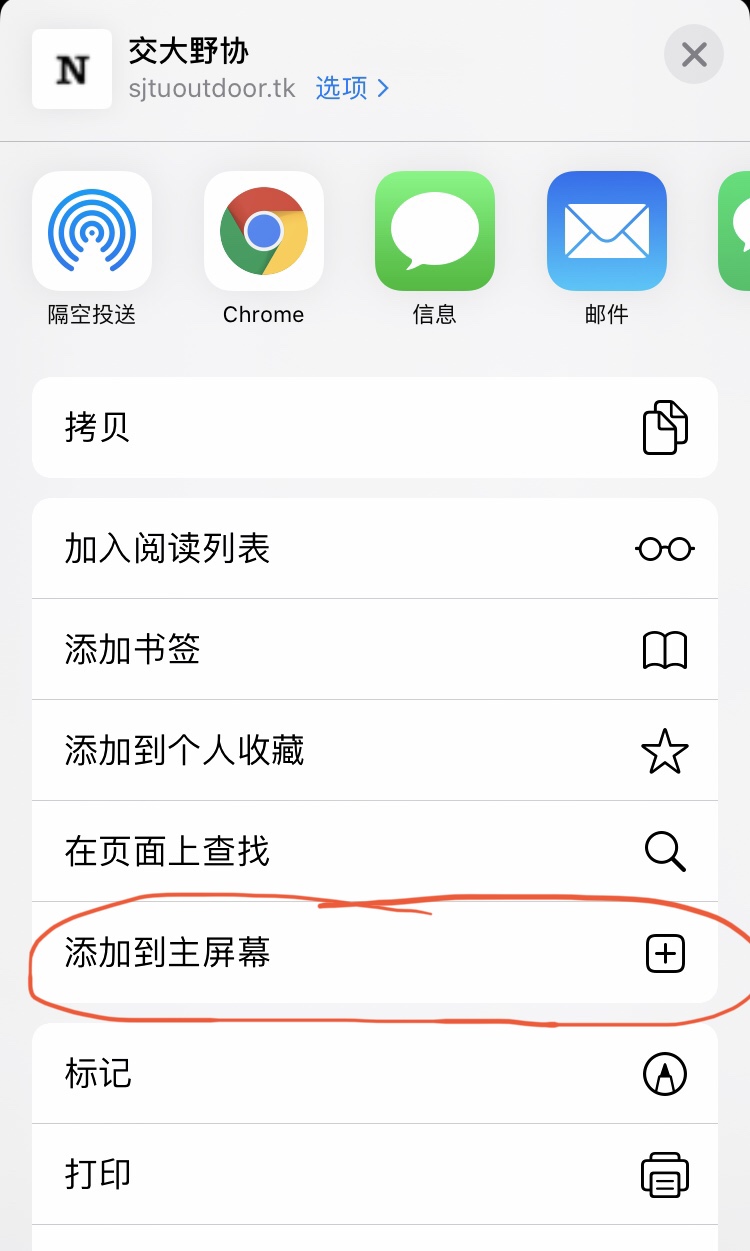Open 在页面上查找 find on page
The width and height of the screenshot is (750, 1251).
click(375, 852)
